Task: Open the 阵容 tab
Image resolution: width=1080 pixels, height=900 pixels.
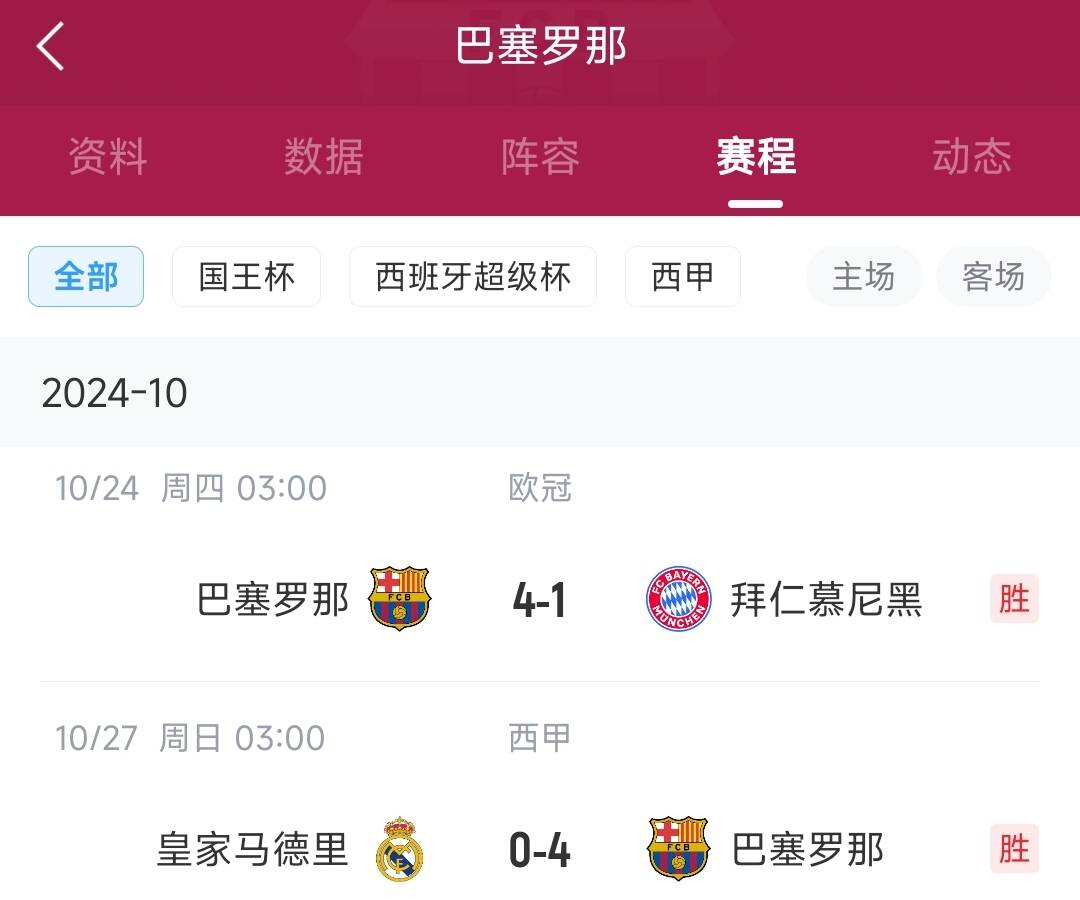Action: click(540, 158)
